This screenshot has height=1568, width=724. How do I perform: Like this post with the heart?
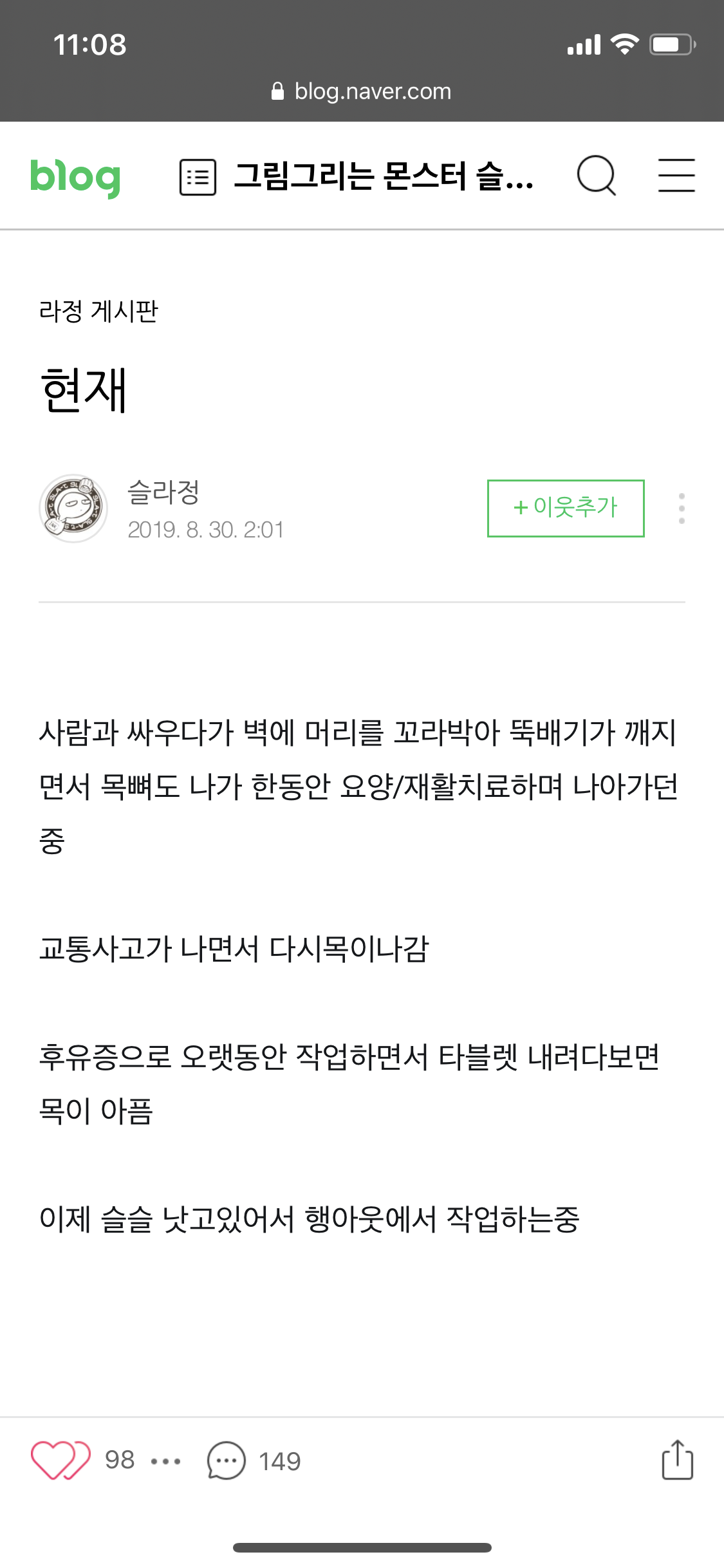[60, 1460]
